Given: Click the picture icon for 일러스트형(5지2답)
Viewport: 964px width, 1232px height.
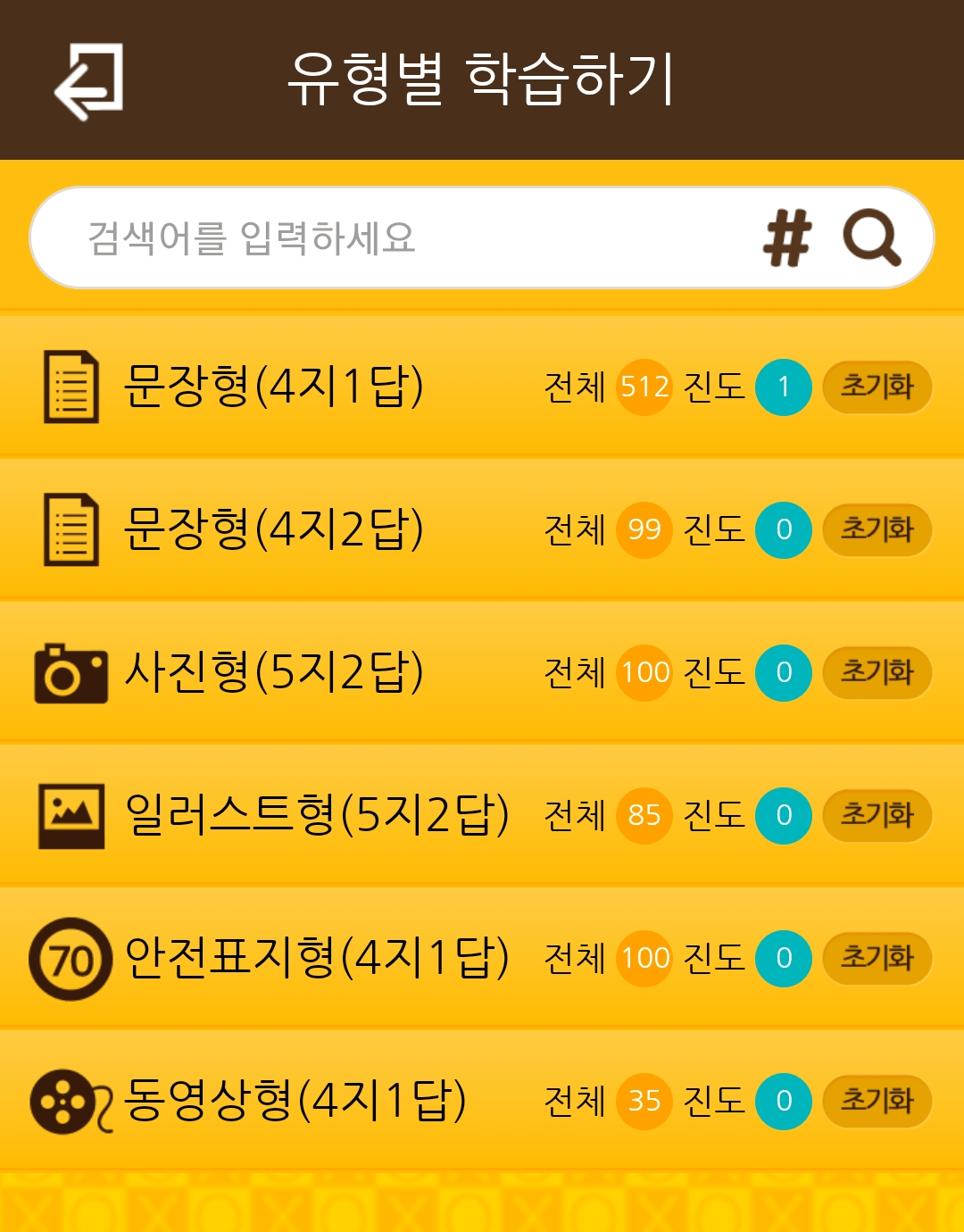Looking at the screenshot, I should point(71,814).
